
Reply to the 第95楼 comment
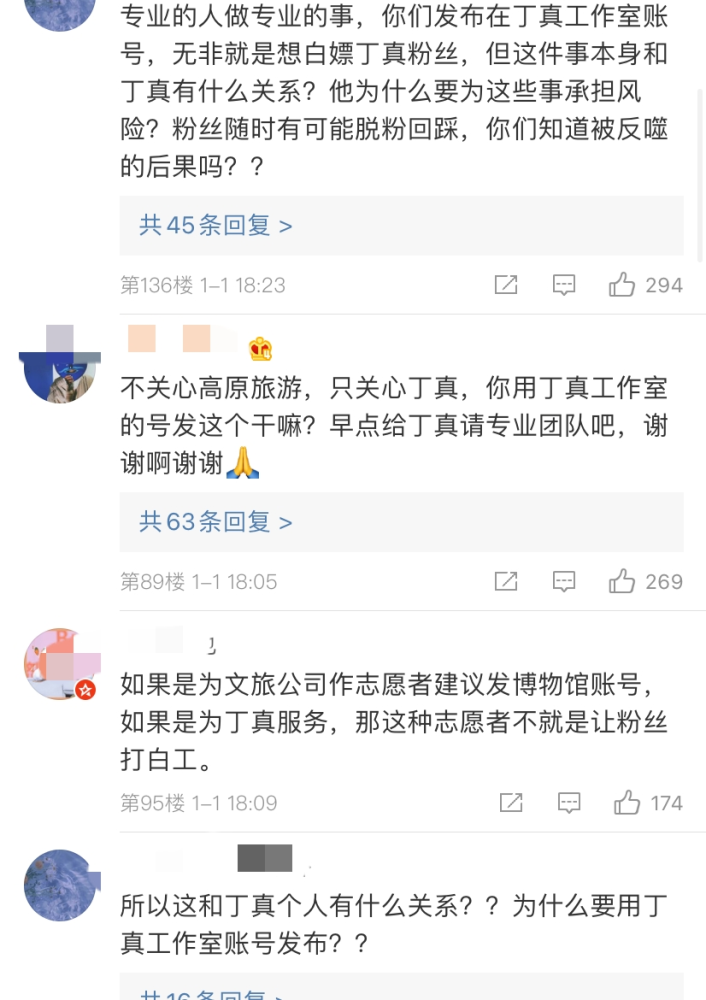(x=569, y=802)
